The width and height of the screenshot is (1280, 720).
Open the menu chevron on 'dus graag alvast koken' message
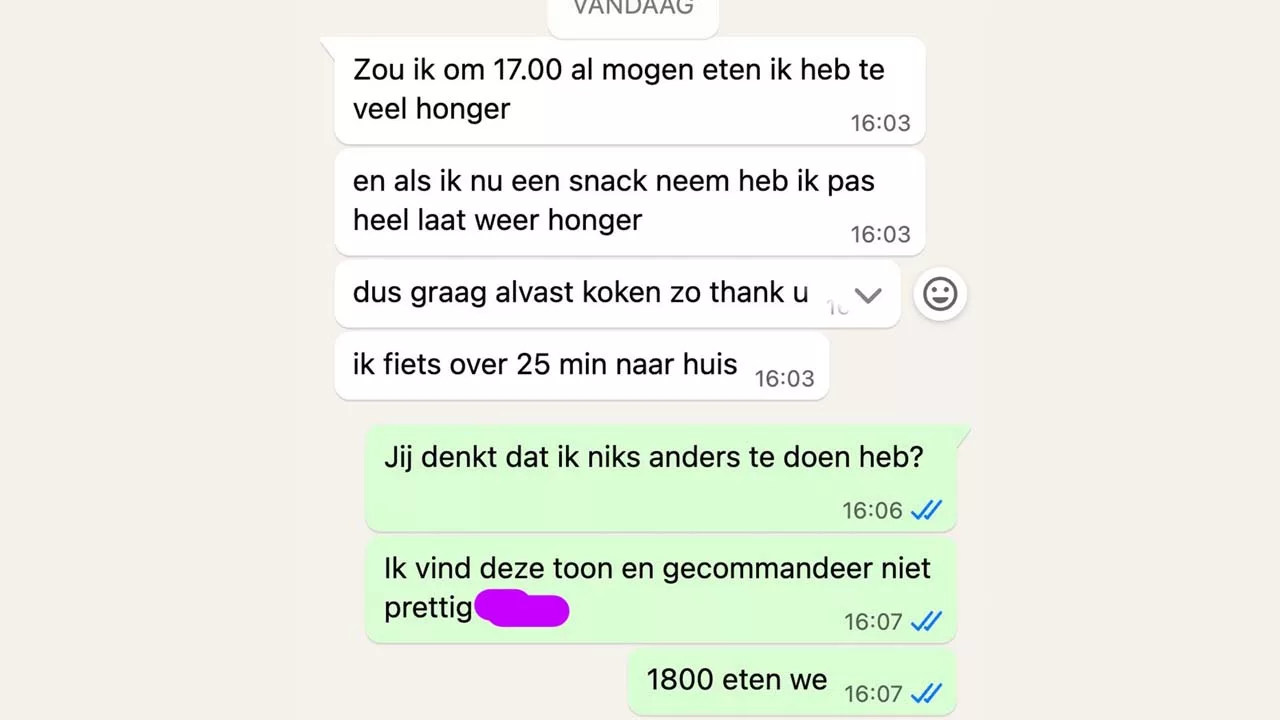[868, 295]
